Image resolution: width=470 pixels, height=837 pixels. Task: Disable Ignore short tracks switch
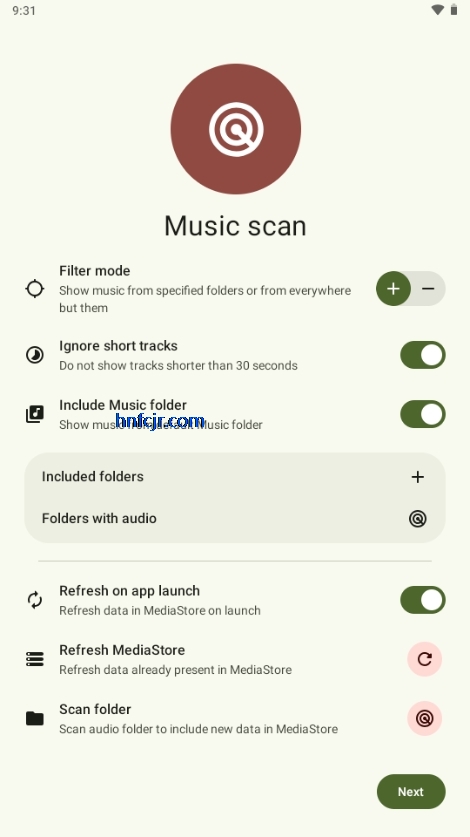(423, 355)
